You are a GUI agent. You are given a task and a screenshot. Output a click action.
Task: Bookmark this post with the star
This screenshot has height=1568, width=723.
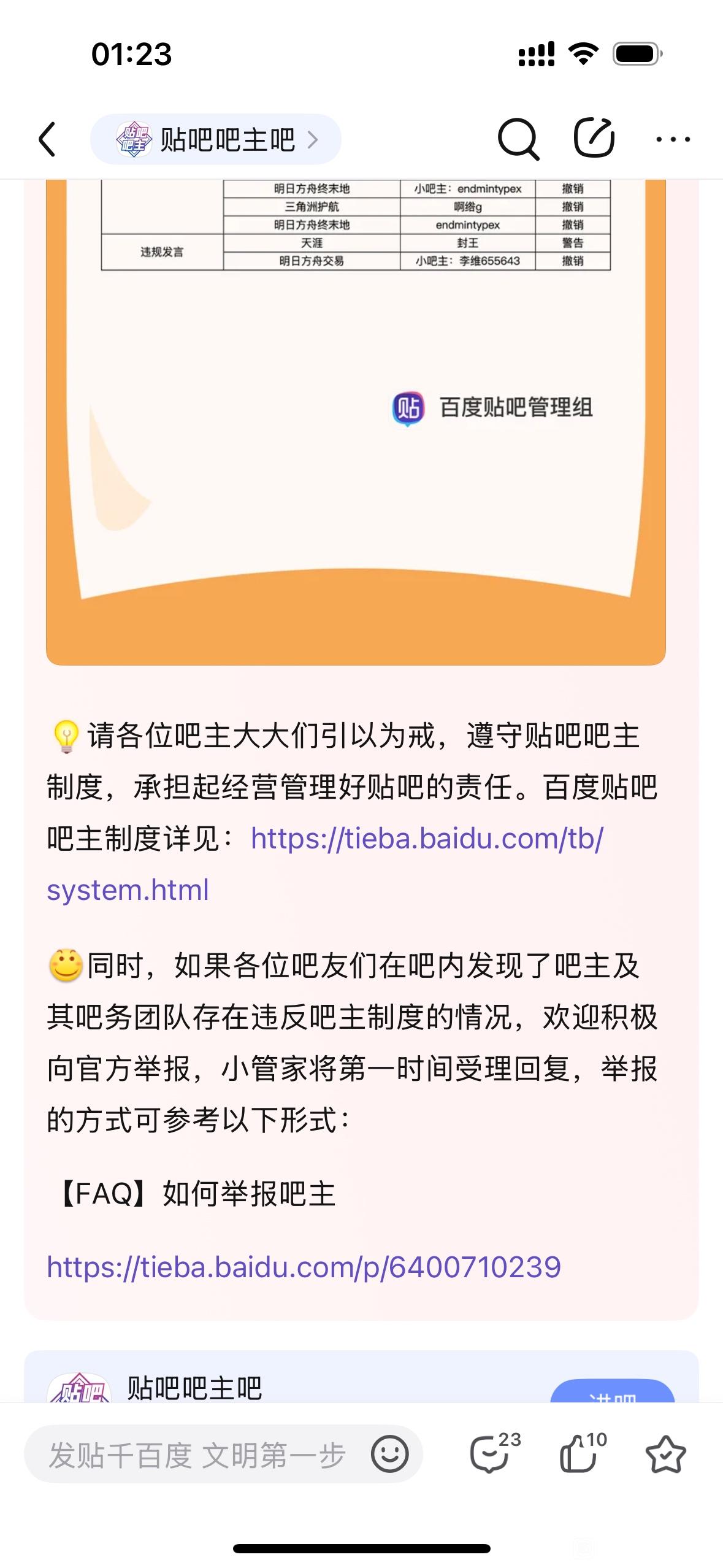pos(665,1454)
